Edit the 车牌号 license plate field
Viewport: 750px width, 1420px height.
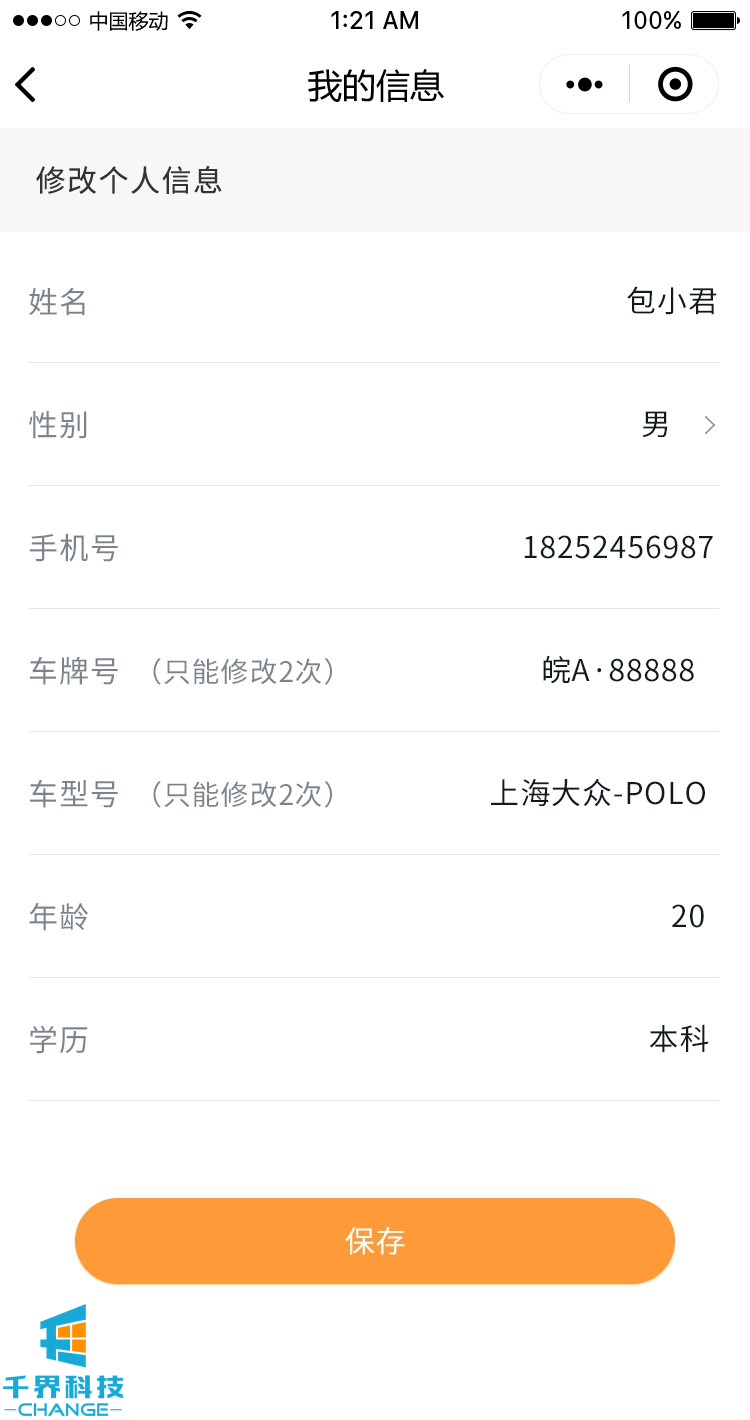617,671
